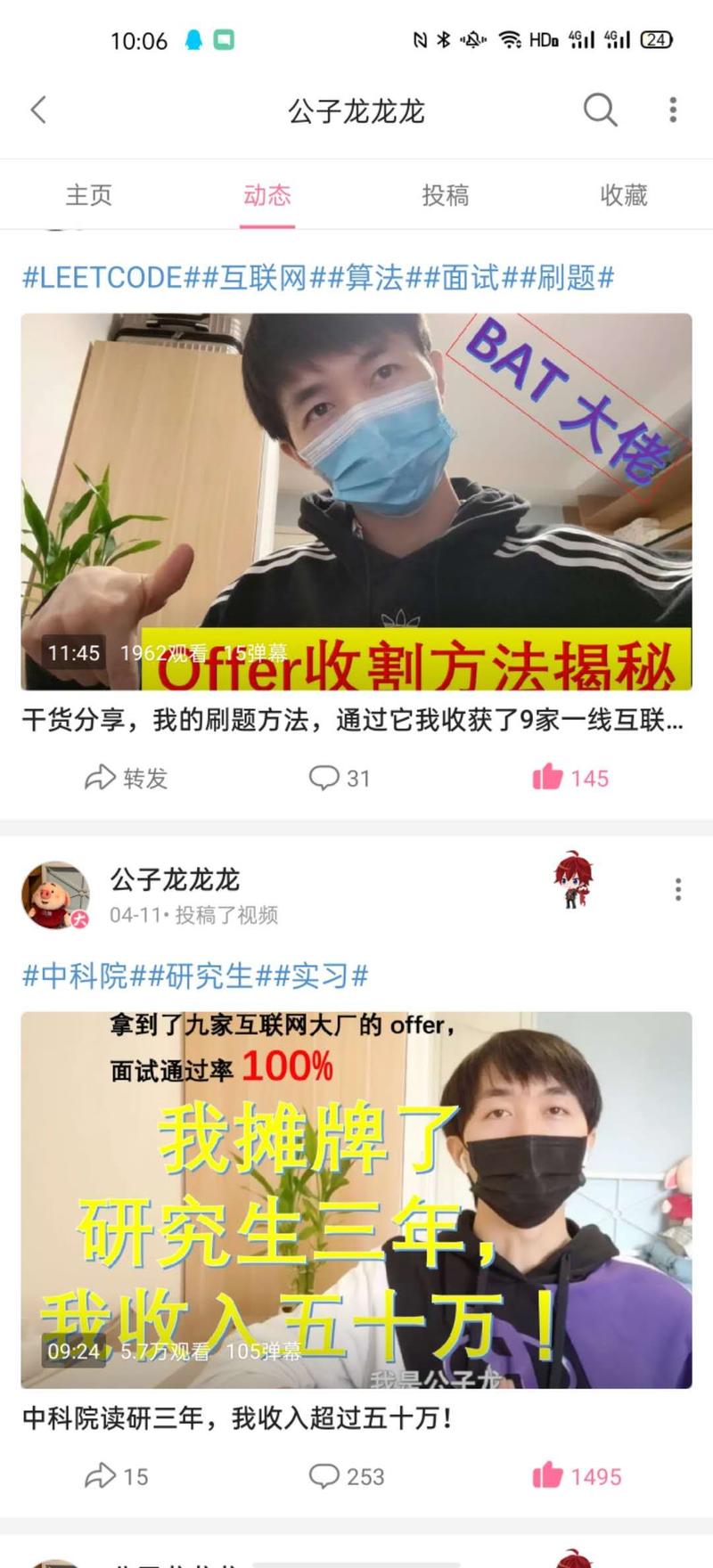Tap the battery indicator showing 24

[x=659, y=40]
